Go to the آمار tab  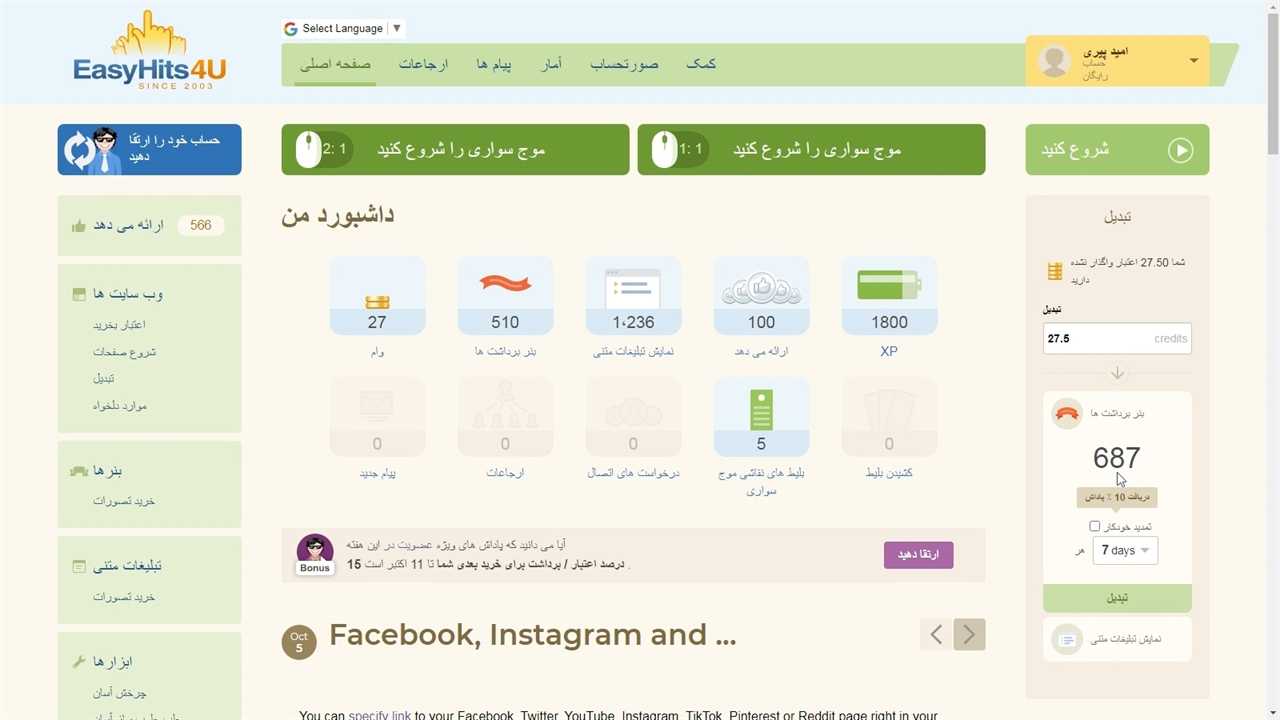[x=551, y=64]
